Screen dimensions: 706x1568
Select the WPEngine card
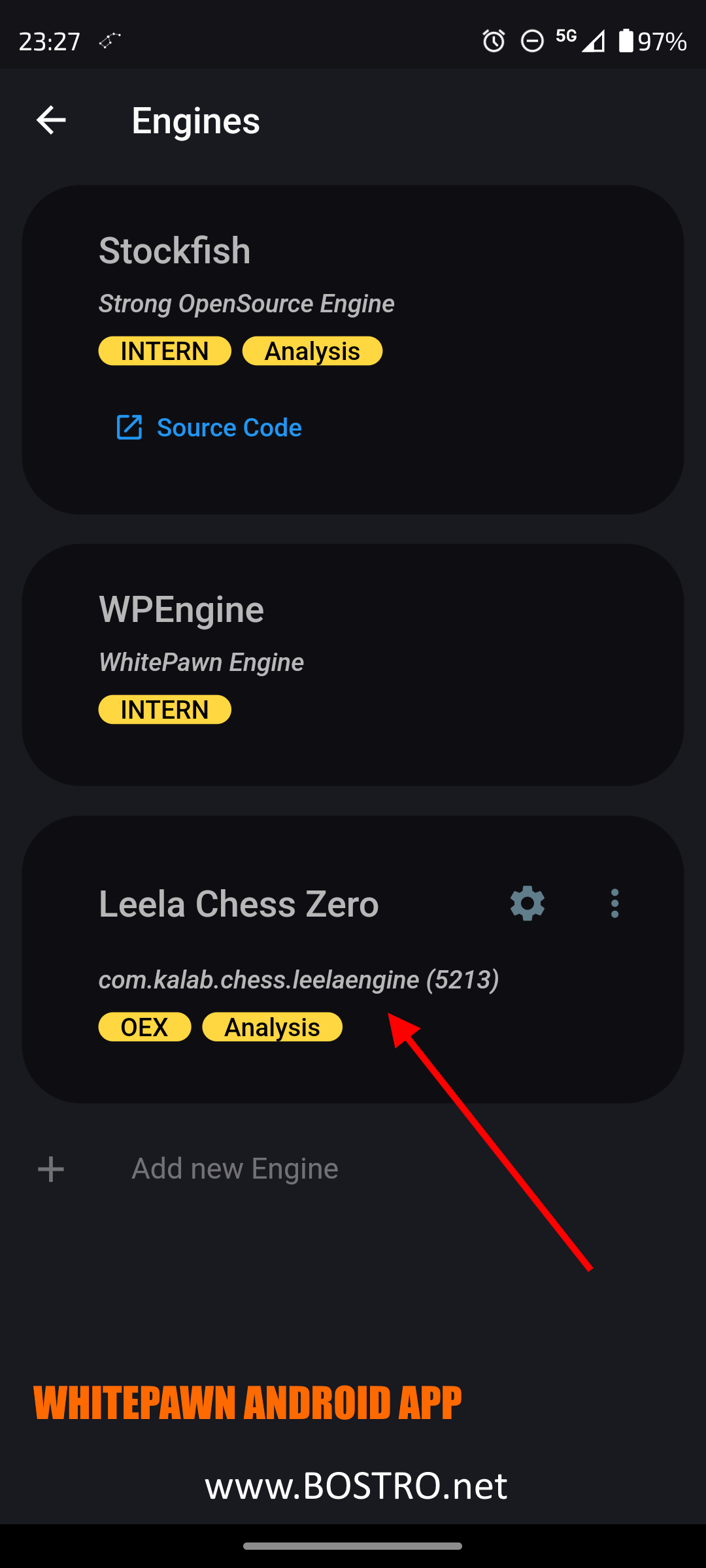[x=353, y=664]
